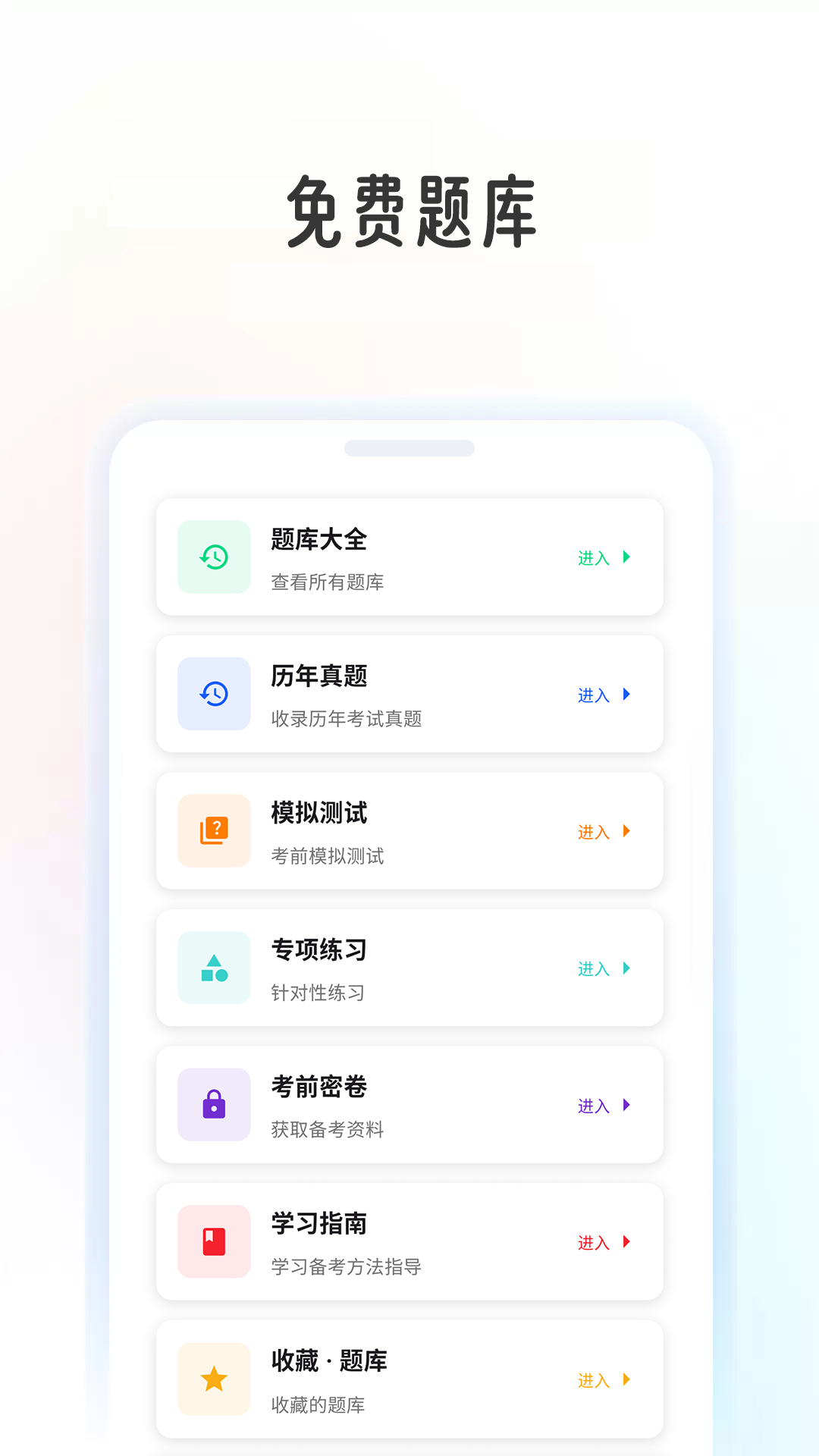
Task: Select the 题库大全 green history icon
Action: 214,557
